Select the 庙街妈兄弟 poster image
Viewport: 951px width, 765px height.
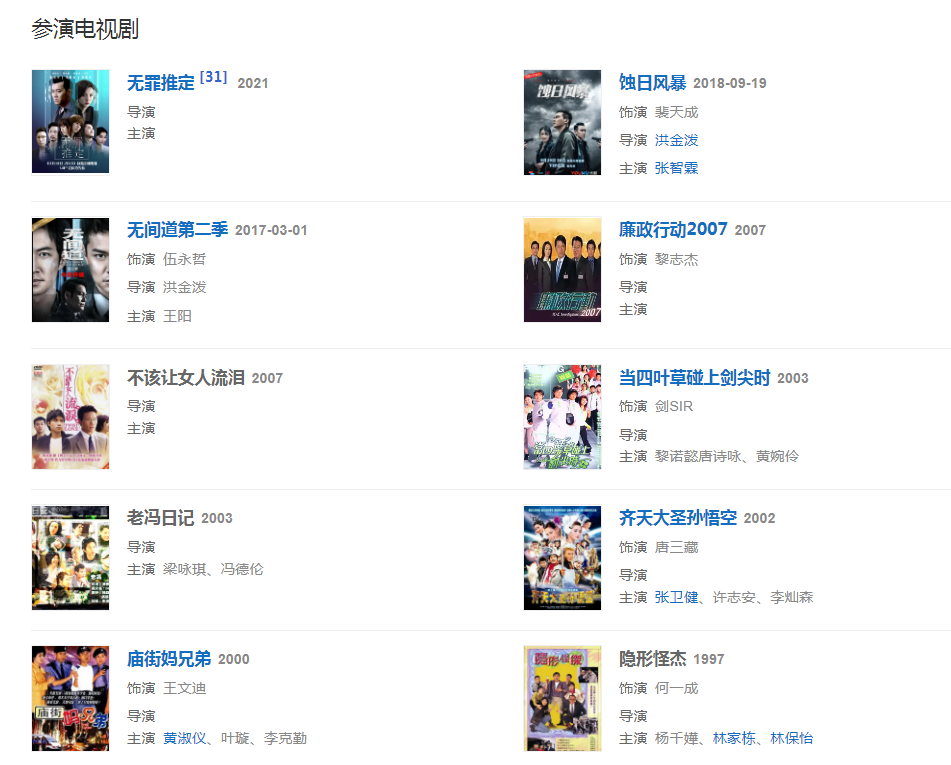point(70,698)
